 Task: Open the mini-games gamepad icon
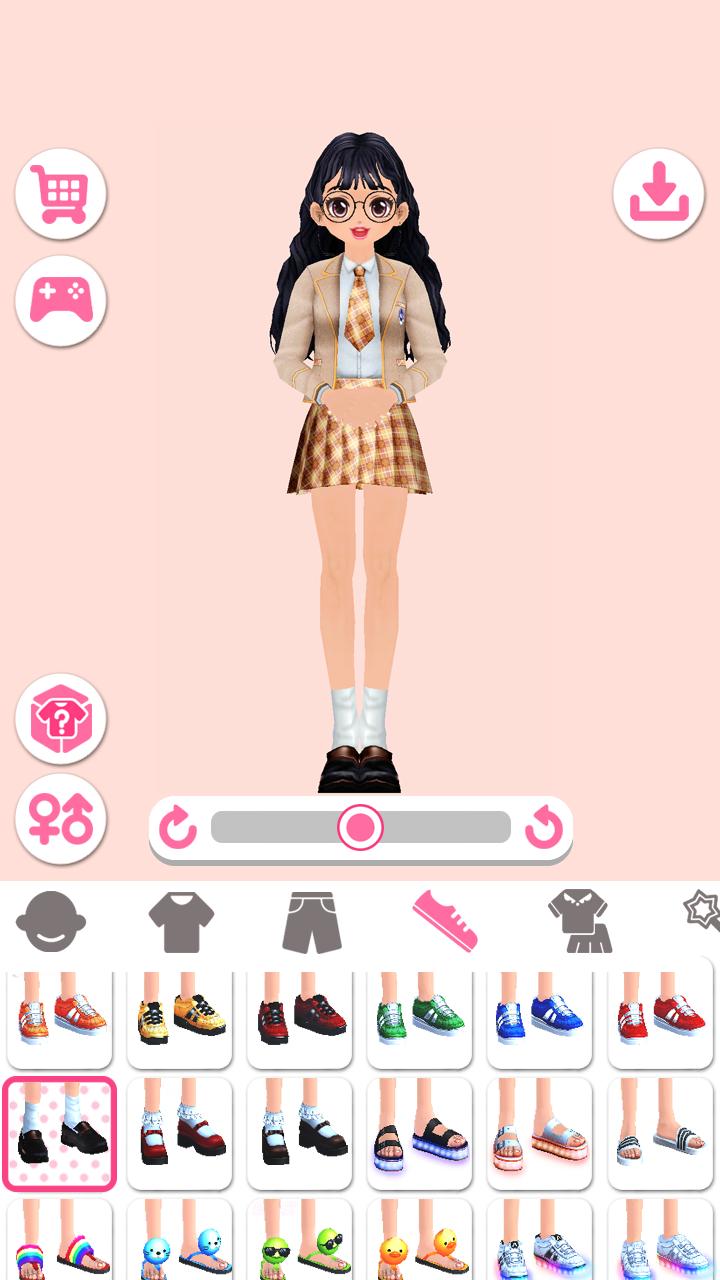60,300
